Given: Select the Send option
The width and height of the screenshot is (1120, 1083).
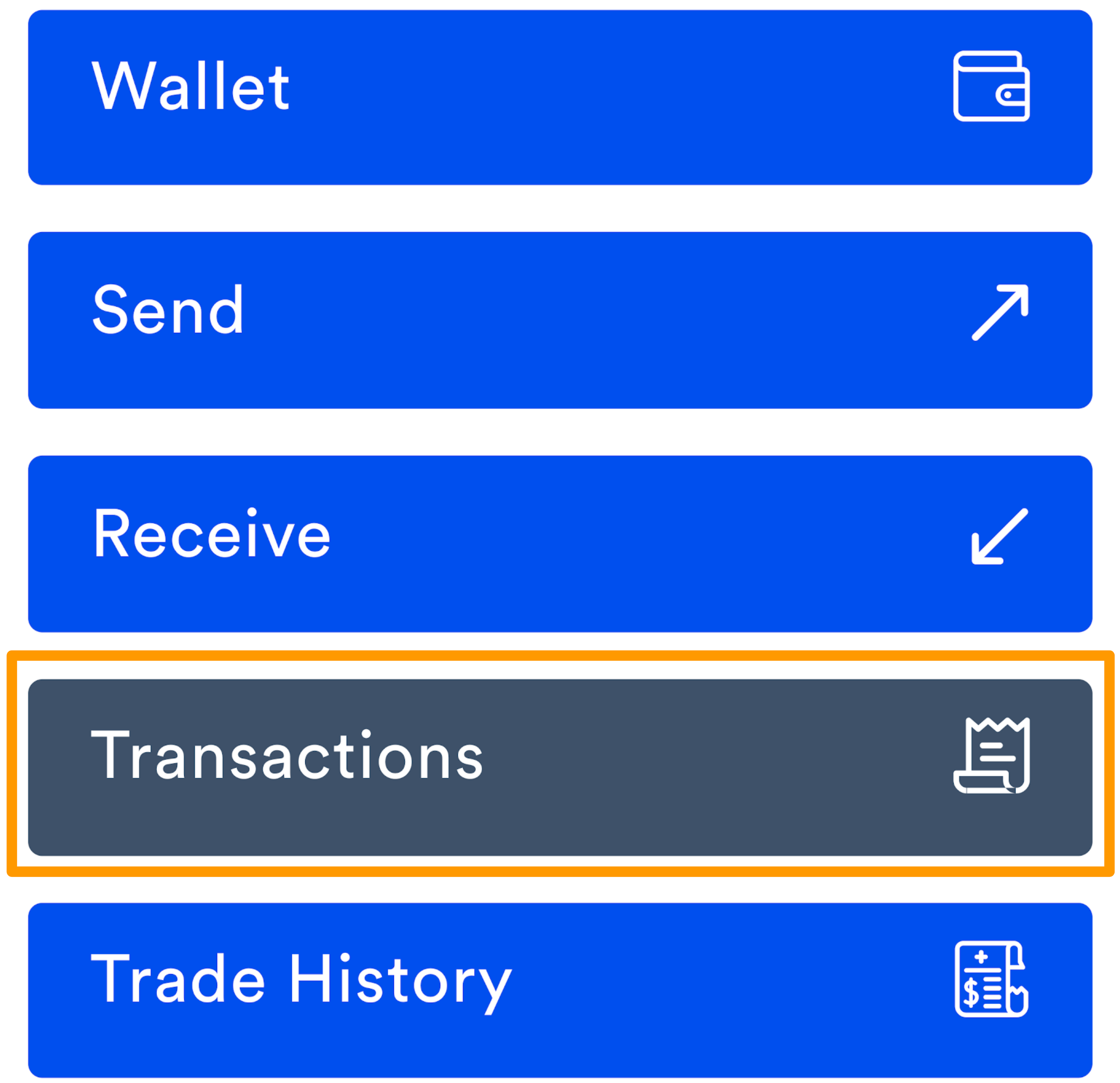Looking at the screenshot, I should click(560, 320).
